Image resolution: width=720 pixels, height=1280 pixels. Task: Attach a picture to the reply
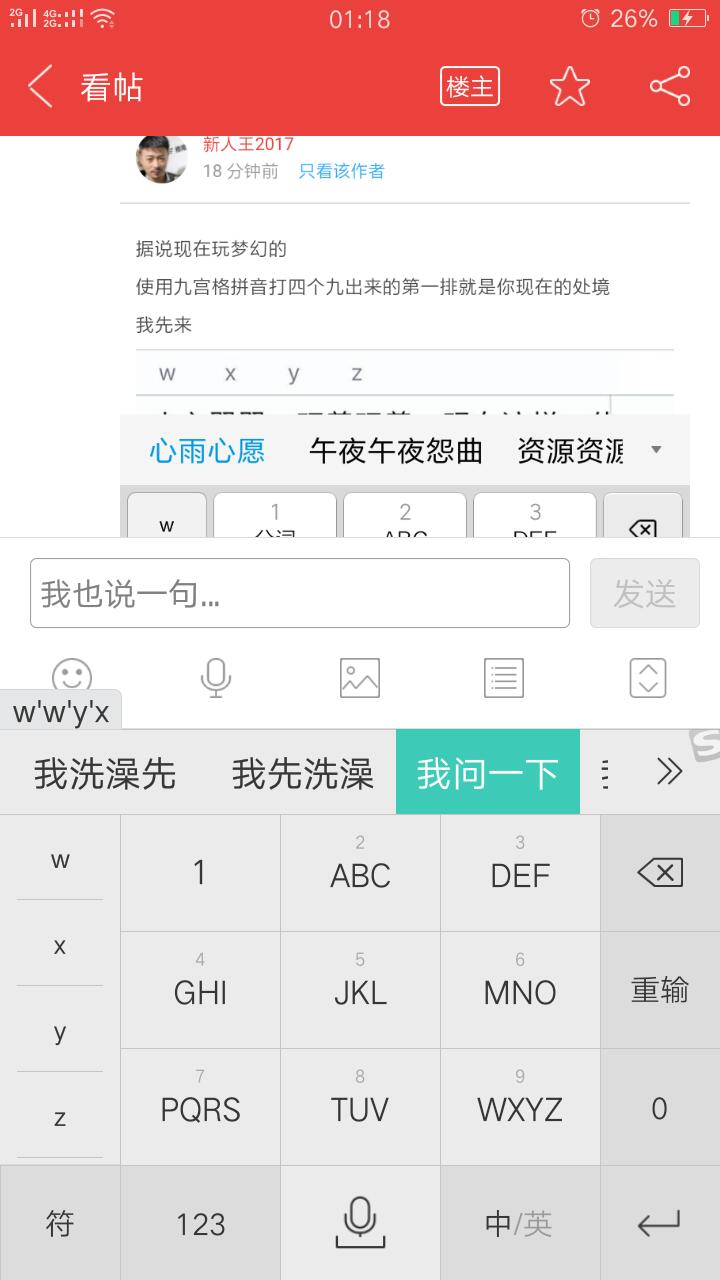click(x=360, y=678)
